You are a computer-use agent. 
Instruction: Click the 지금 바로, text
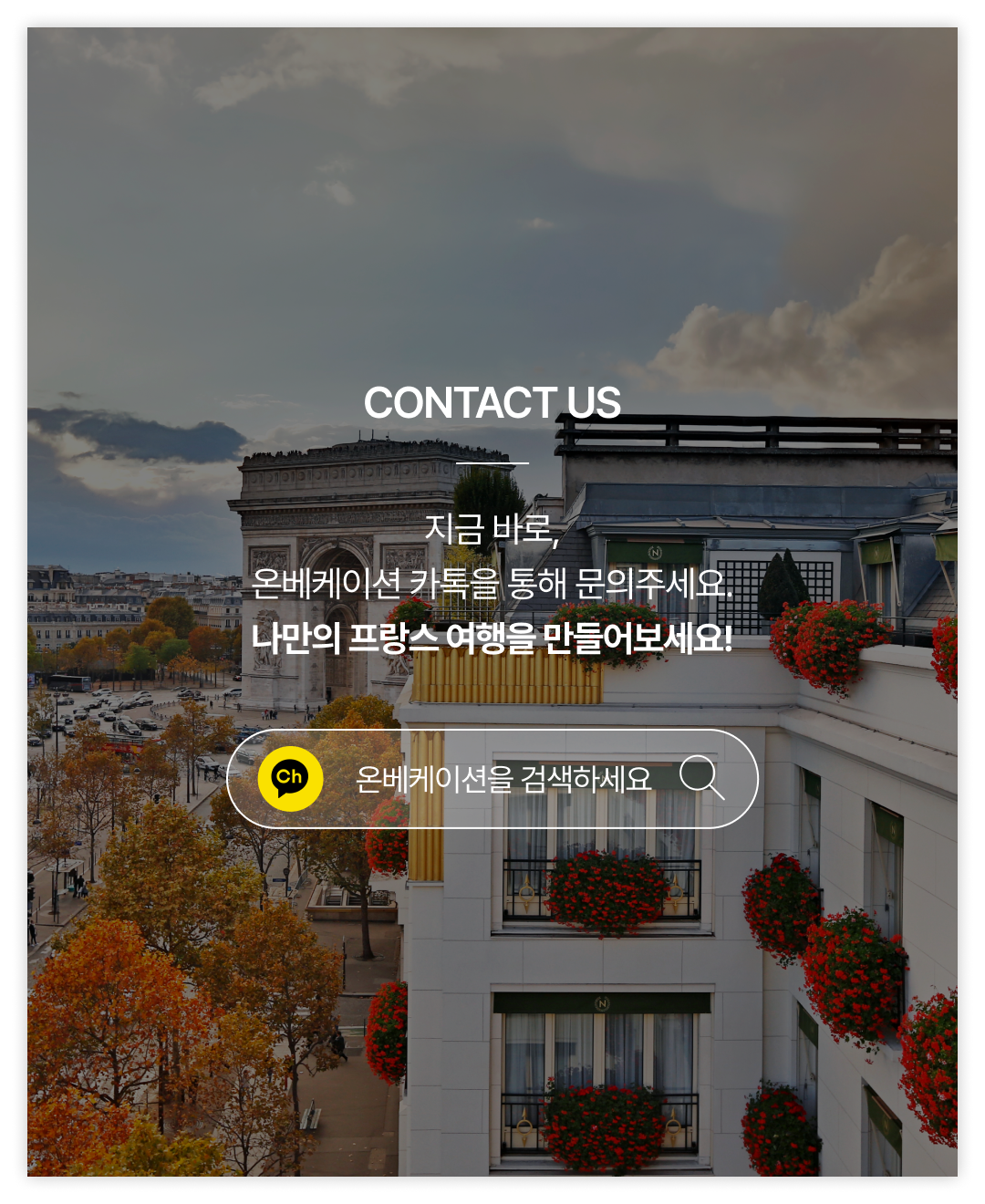[x=493, y=533]
